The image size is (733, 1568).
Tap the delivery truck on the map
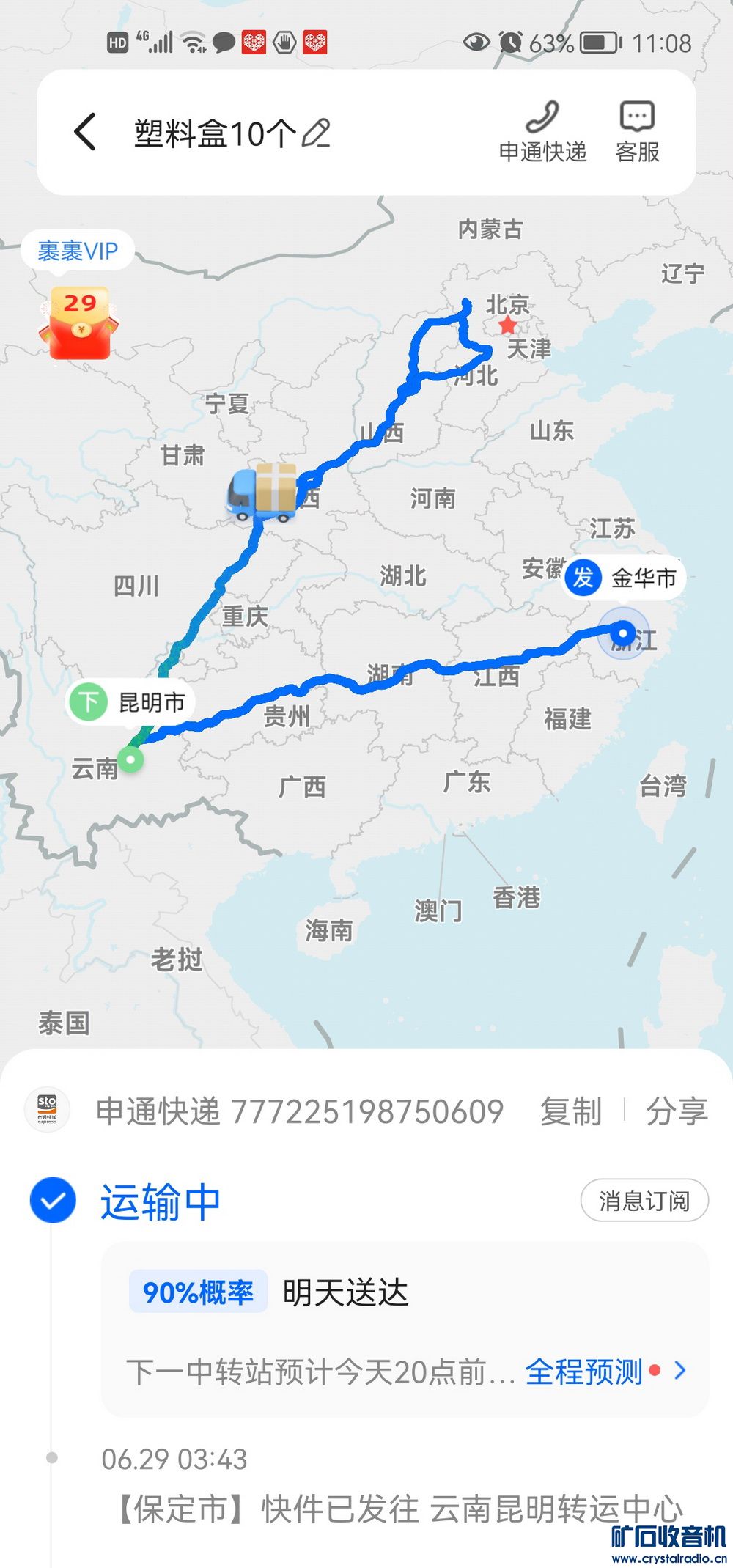[x=262, y=492]
